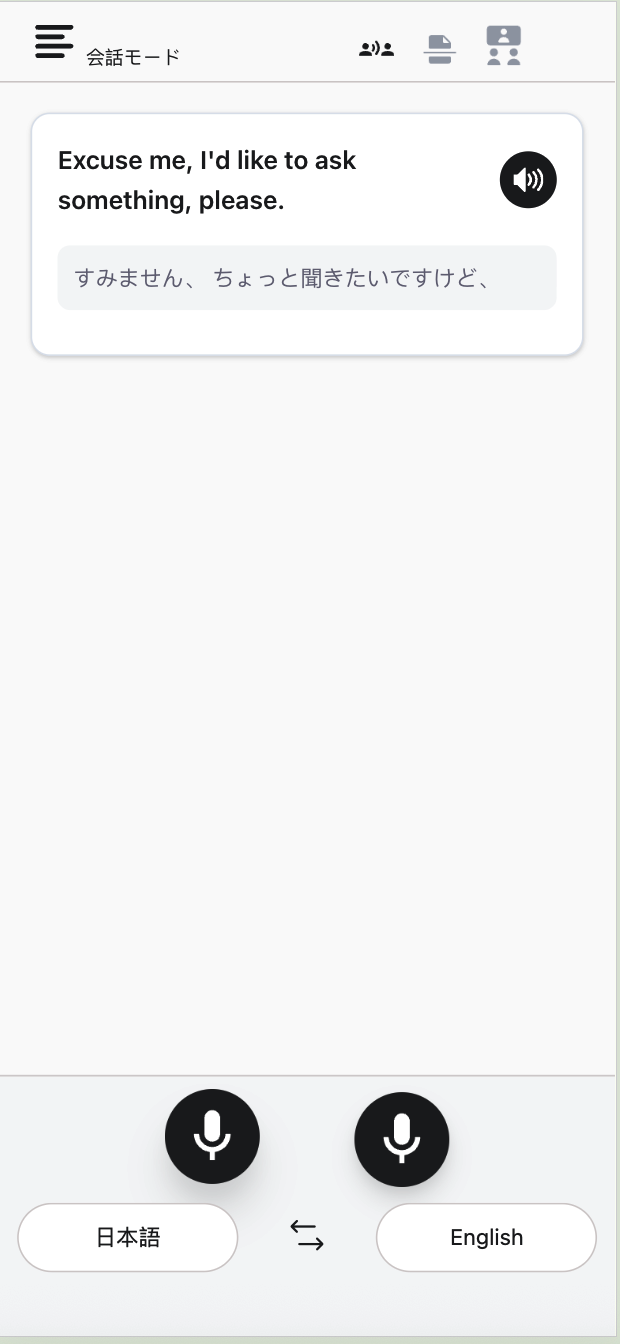Open the English language selector
Viewport: 620px width, 1344px height.
(x=486, y=1237)
